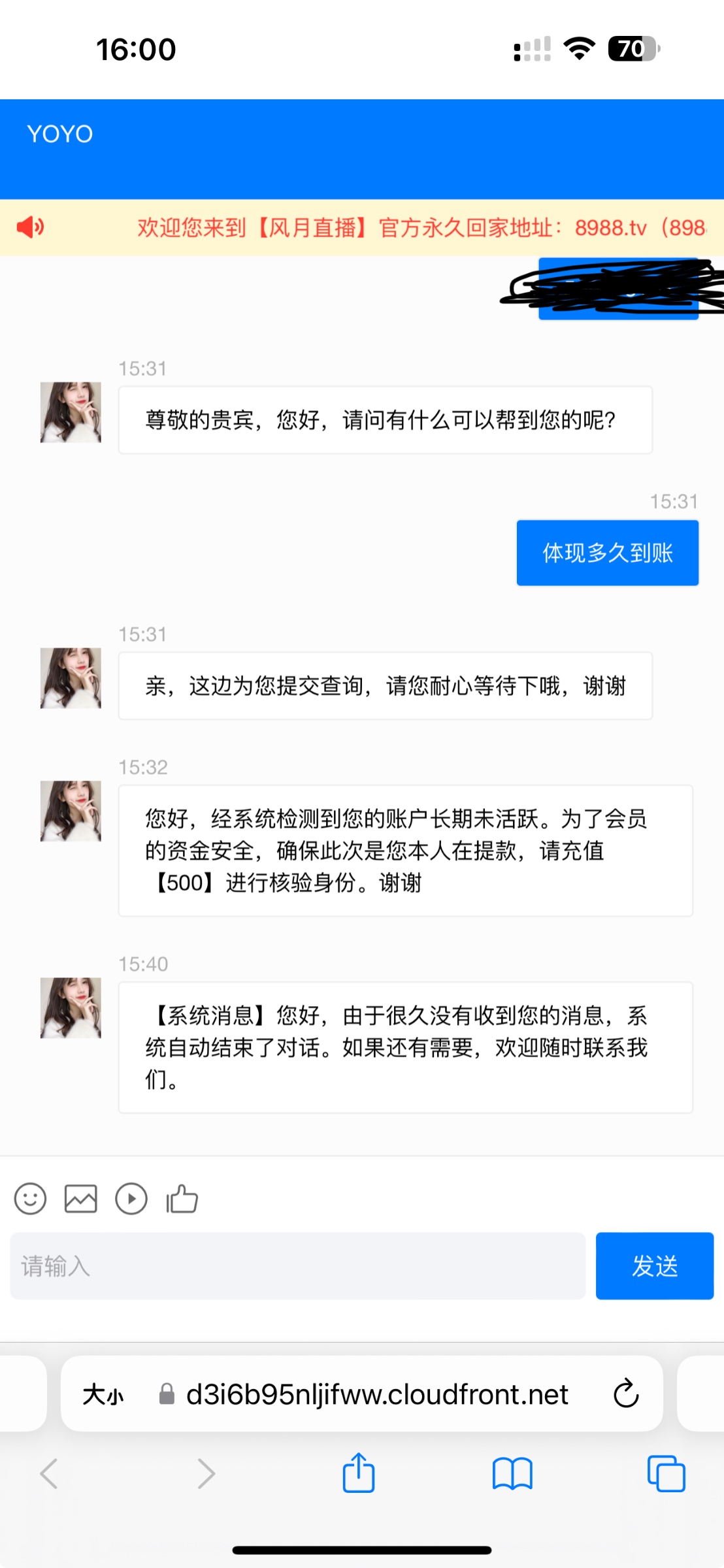
Task: Mute the announcement banner speaker icon
Action: pos(31,227)
